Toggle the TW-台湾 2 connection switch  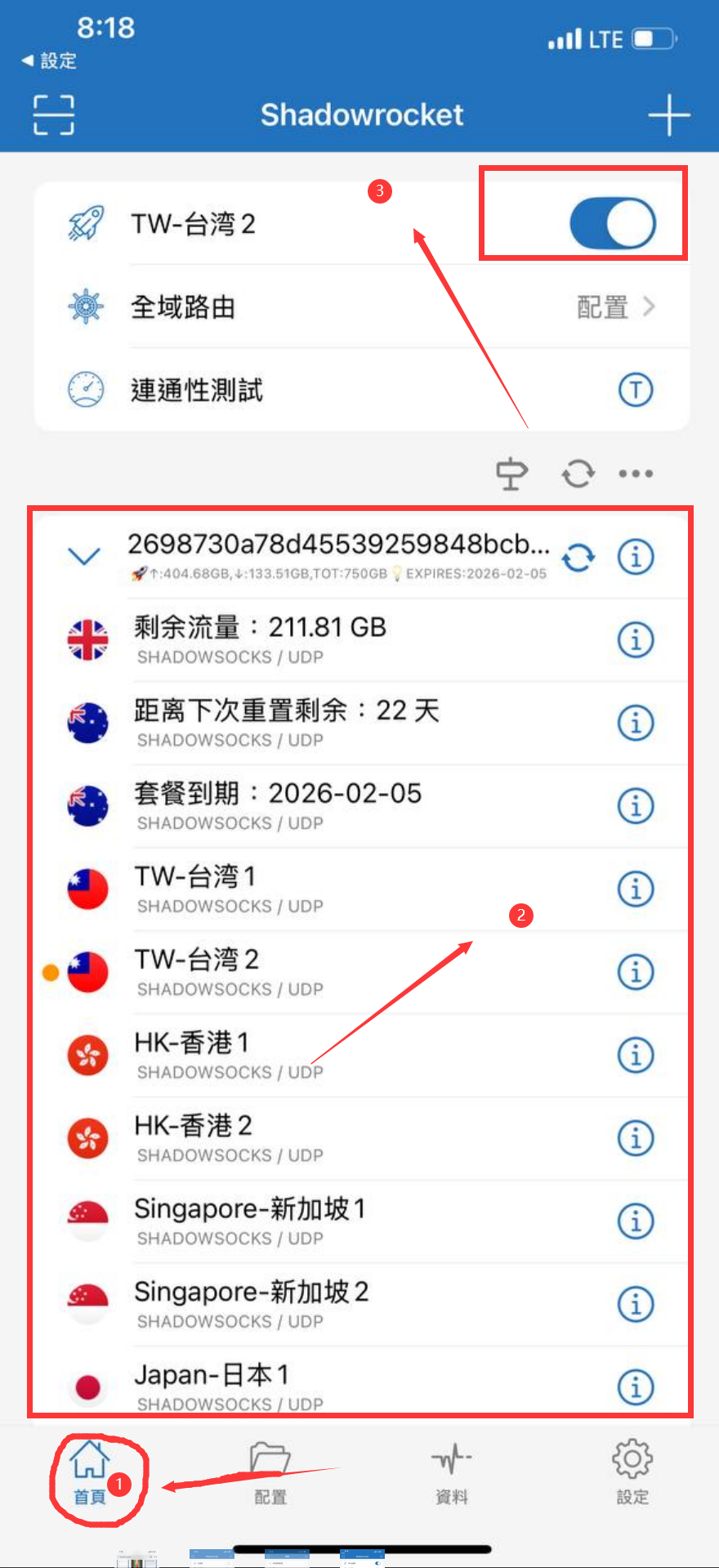pos(612,223)
